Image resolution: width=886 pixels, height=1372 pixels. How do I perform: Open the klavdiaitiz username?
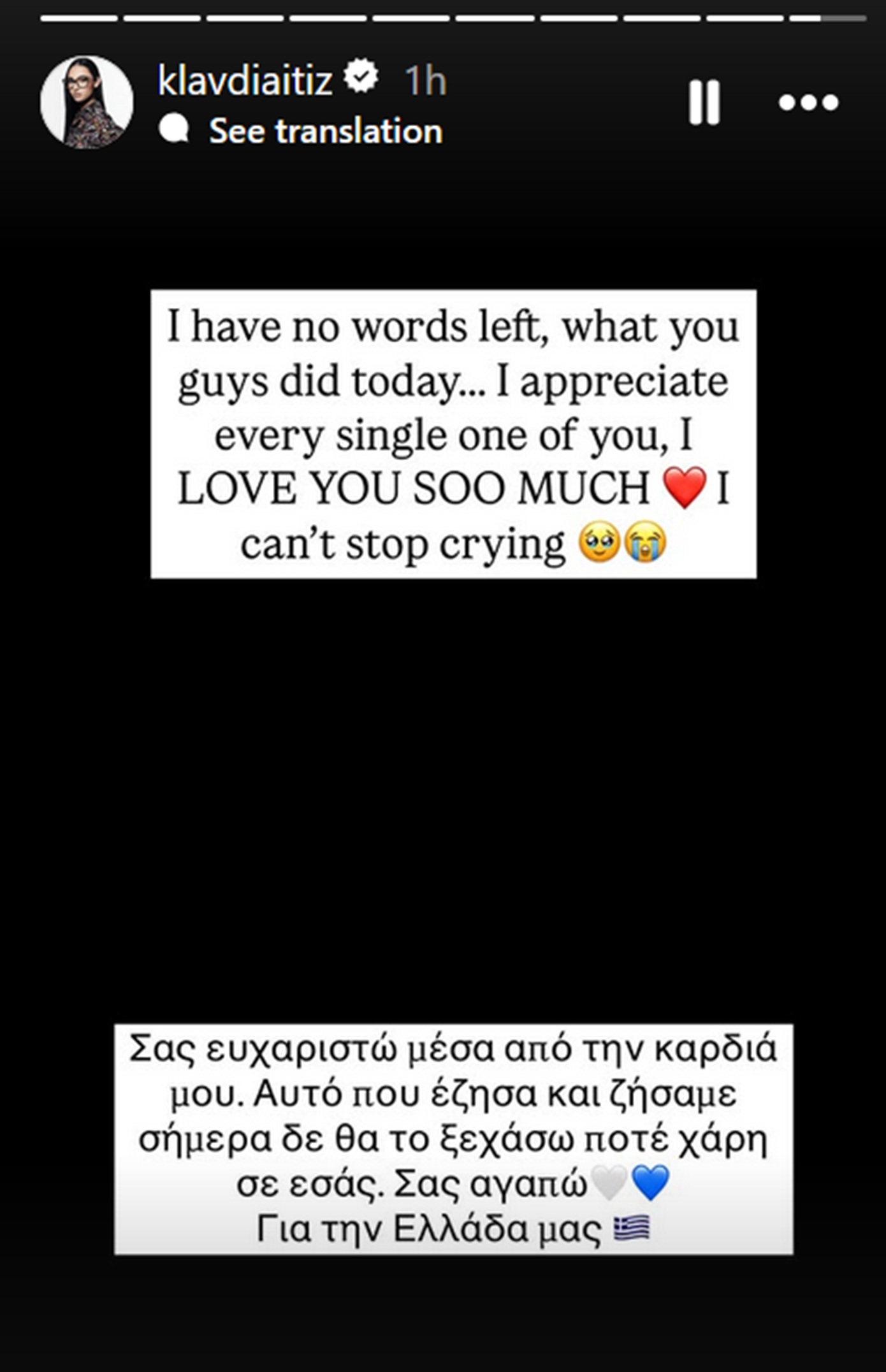click(245, 81)
